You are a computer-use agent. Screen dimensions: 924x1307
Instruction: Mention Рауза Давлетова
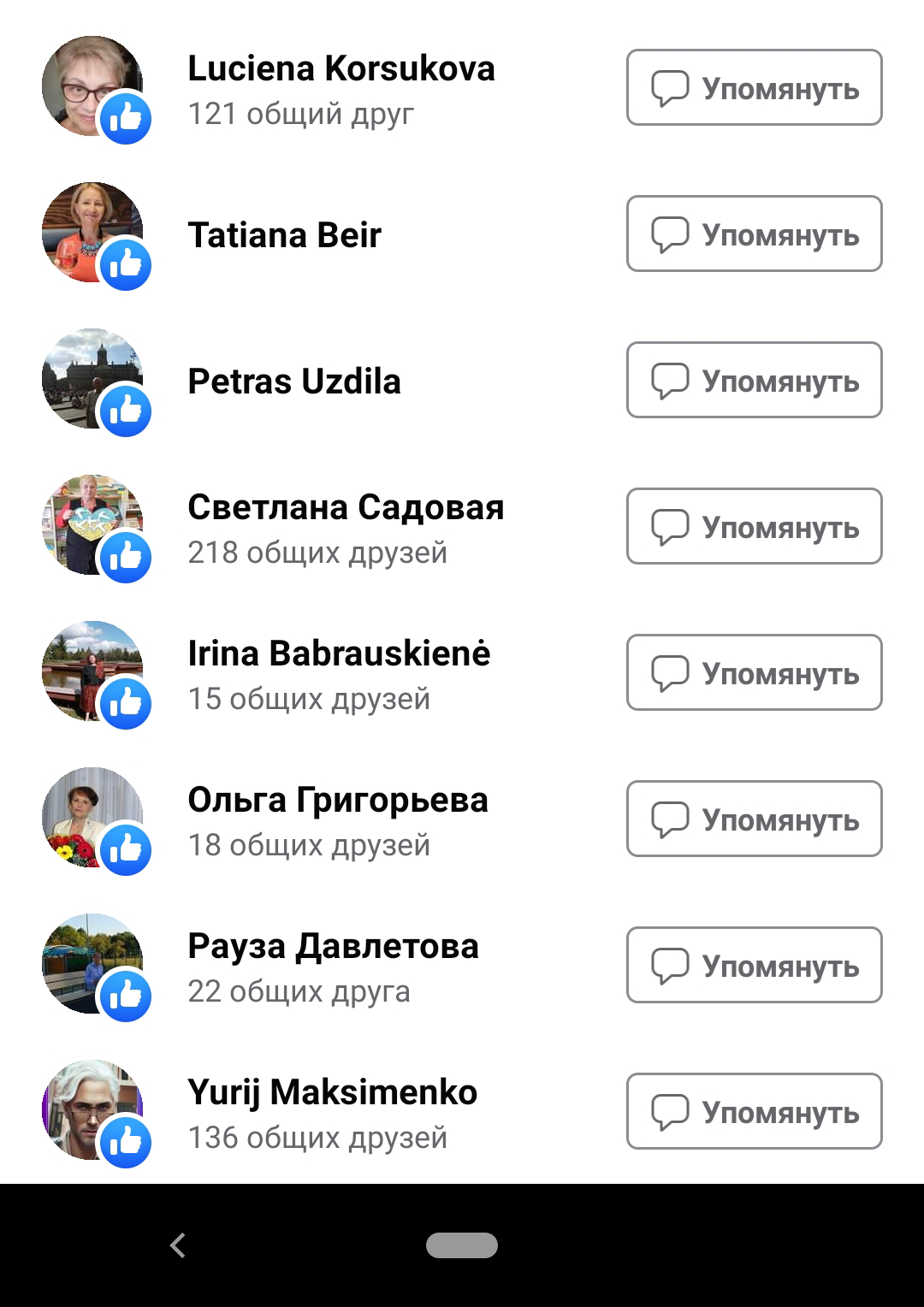point(754,966)
